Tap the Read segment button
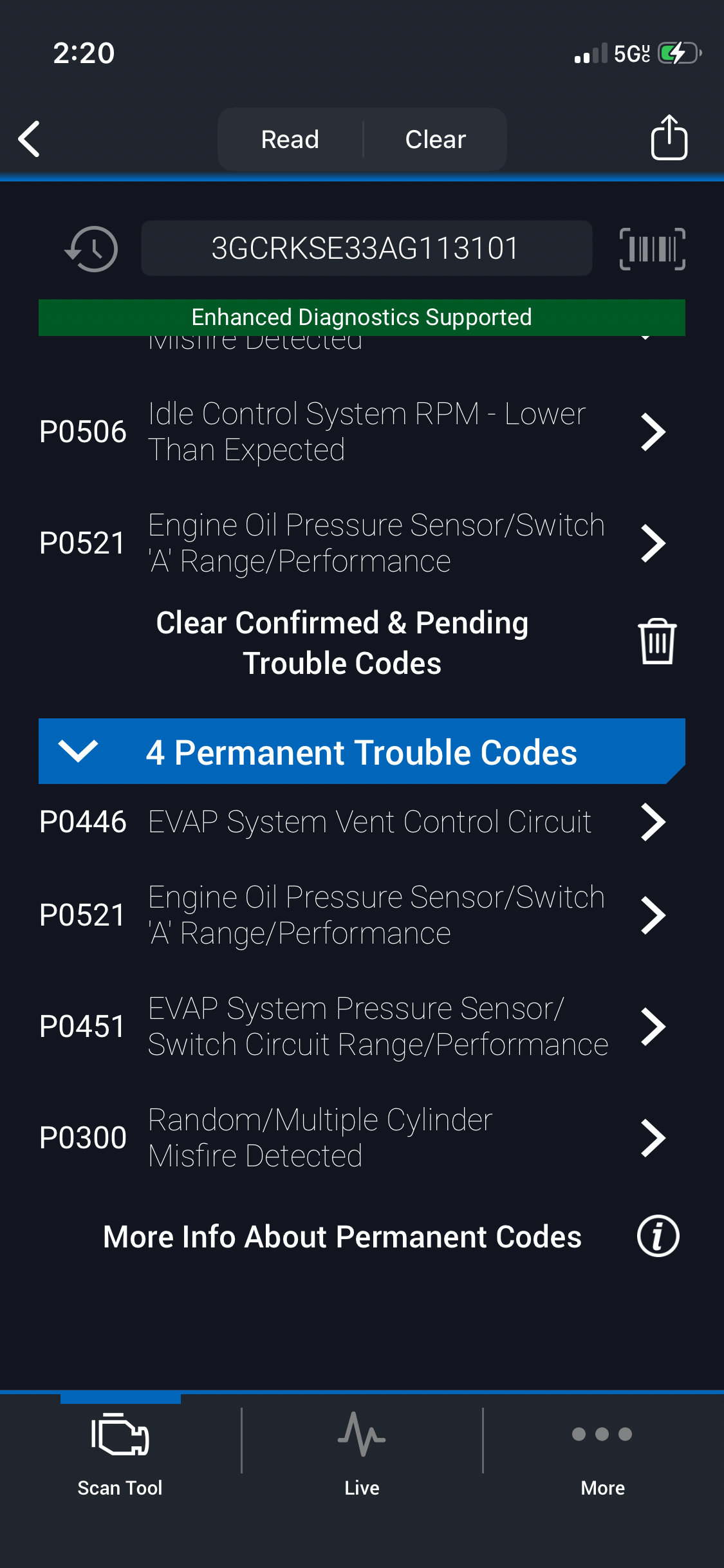This screenshot has width=724, height=1568. pyautogui.click(x=290, y=139)
